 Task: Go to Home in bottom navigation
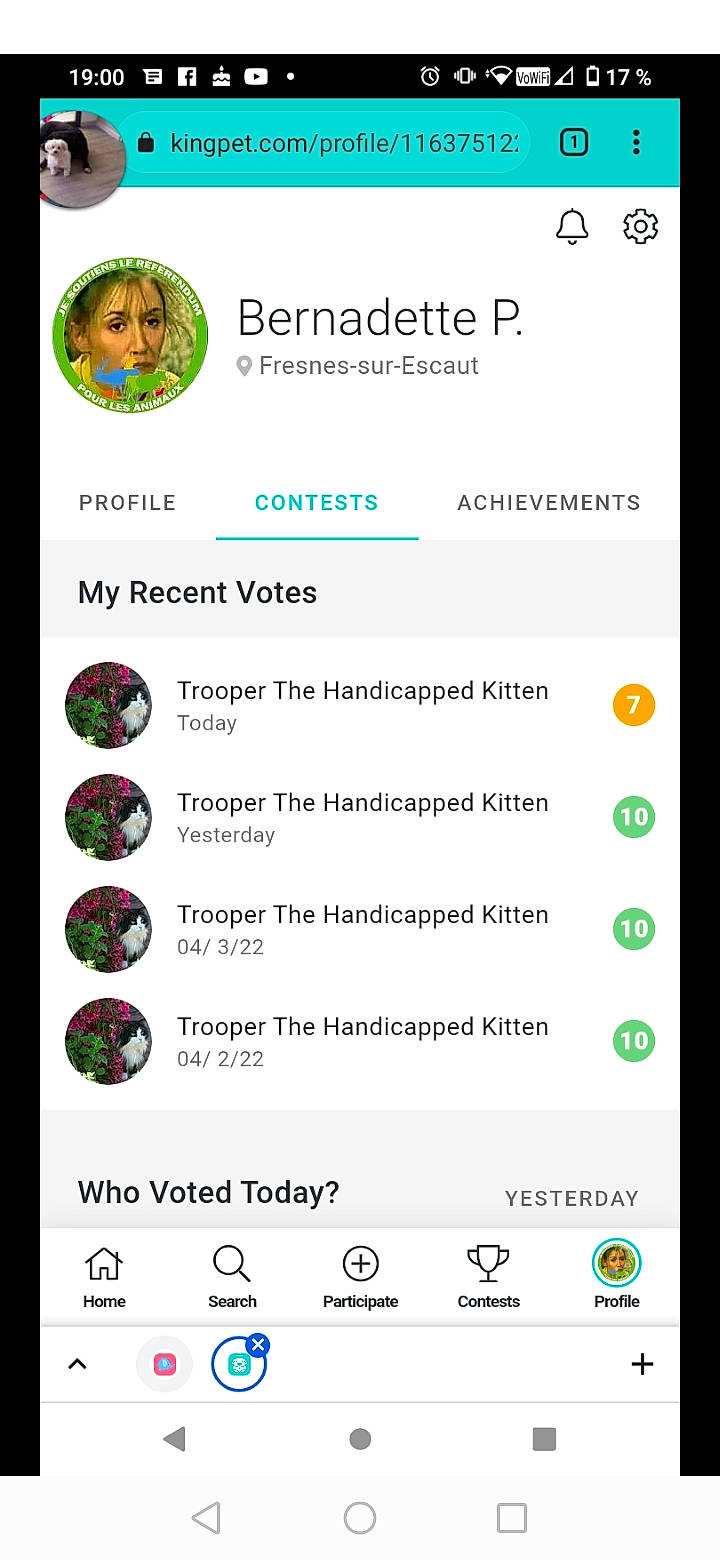coord(104,1277)
